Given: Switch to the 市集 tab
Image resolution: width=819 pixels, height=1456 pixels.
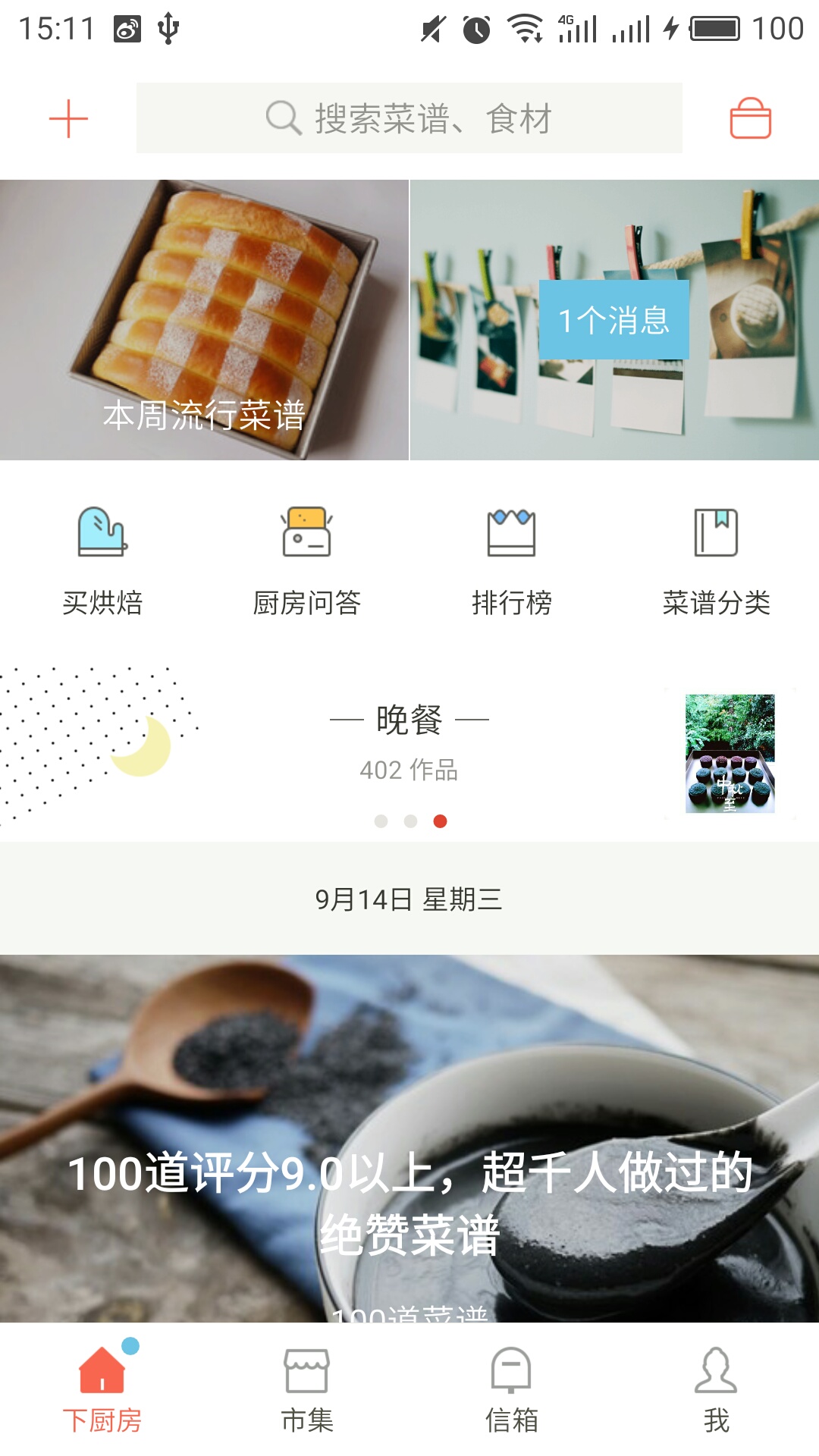Looking at the screenshot, I should [307, 1389].
